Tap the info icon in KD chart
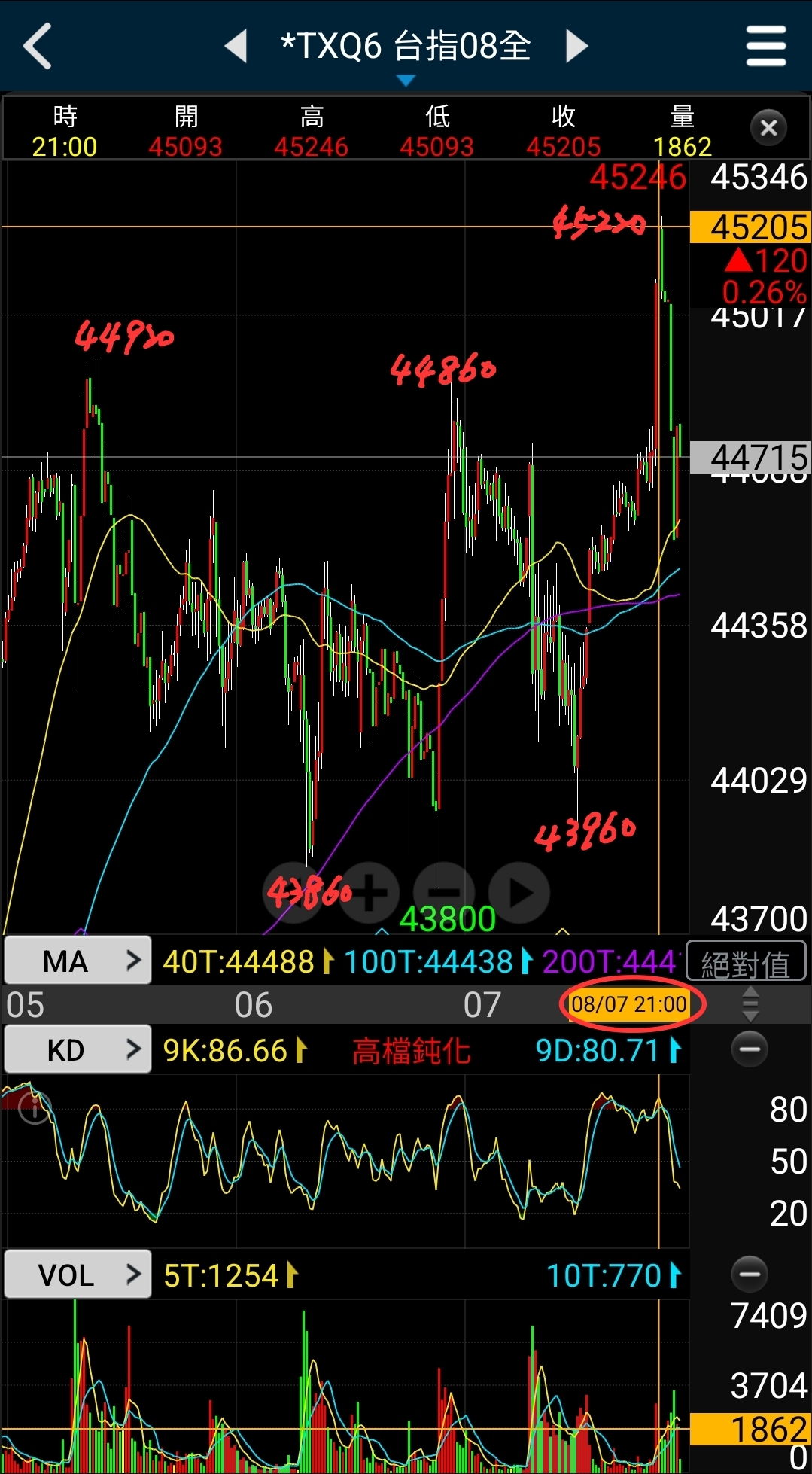812x1474 pixels. (x=34, y=1107)
